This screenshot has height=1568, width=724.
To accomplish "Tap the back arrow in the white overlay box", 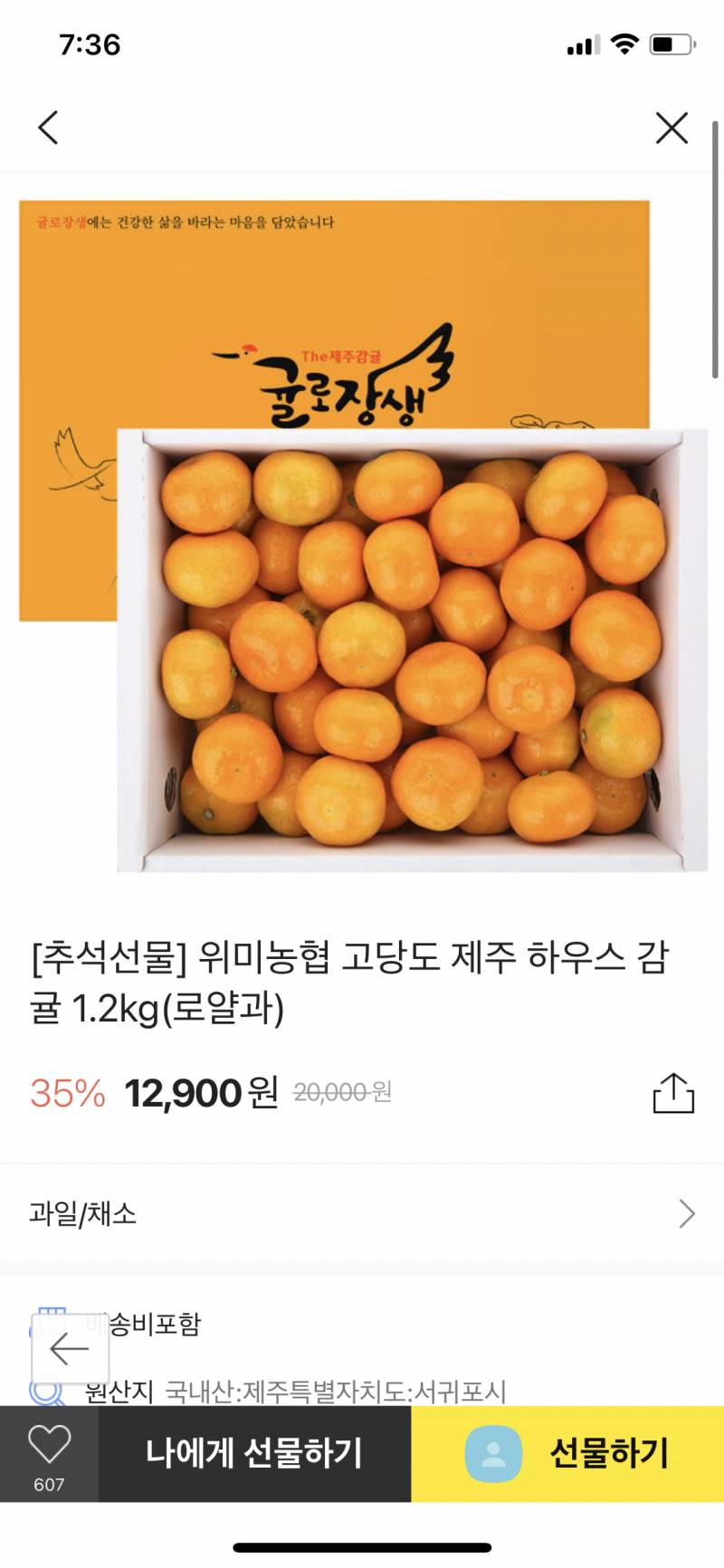I will pyautogui.click(x=70, y=1350).
